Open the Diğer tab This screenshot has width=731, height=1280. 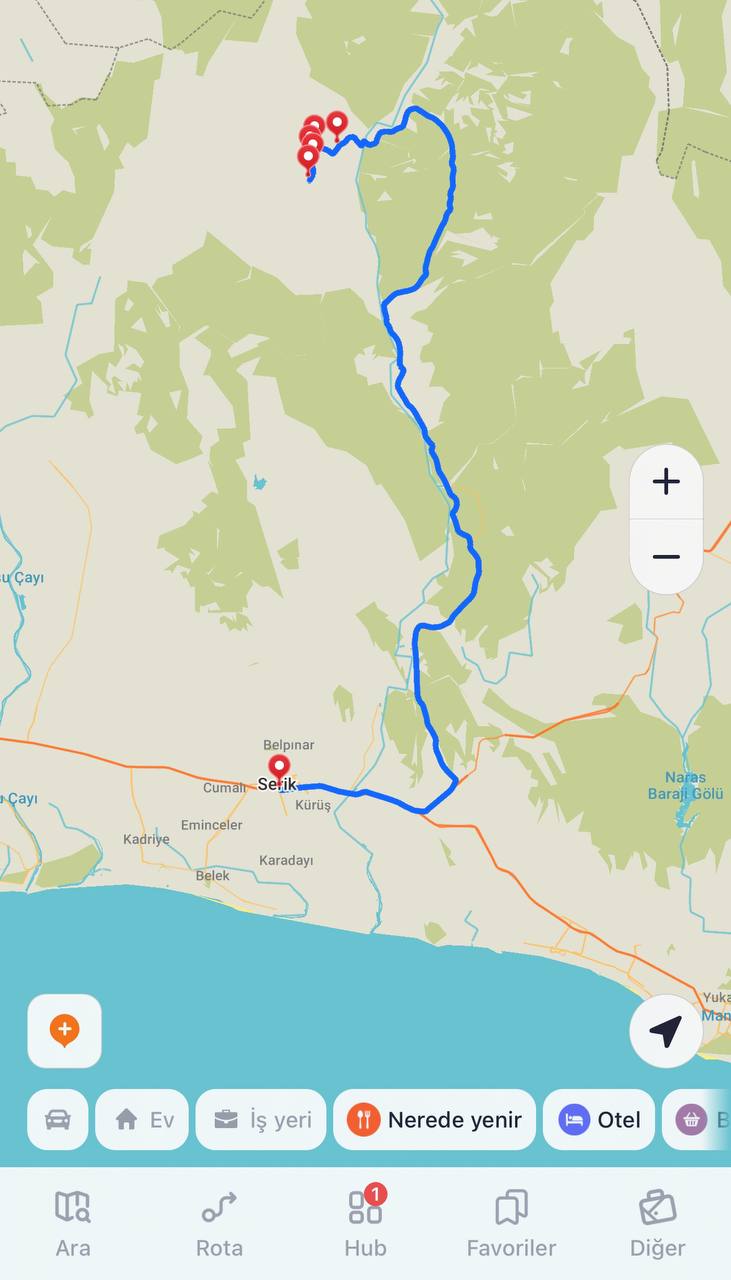(657, 1224)
